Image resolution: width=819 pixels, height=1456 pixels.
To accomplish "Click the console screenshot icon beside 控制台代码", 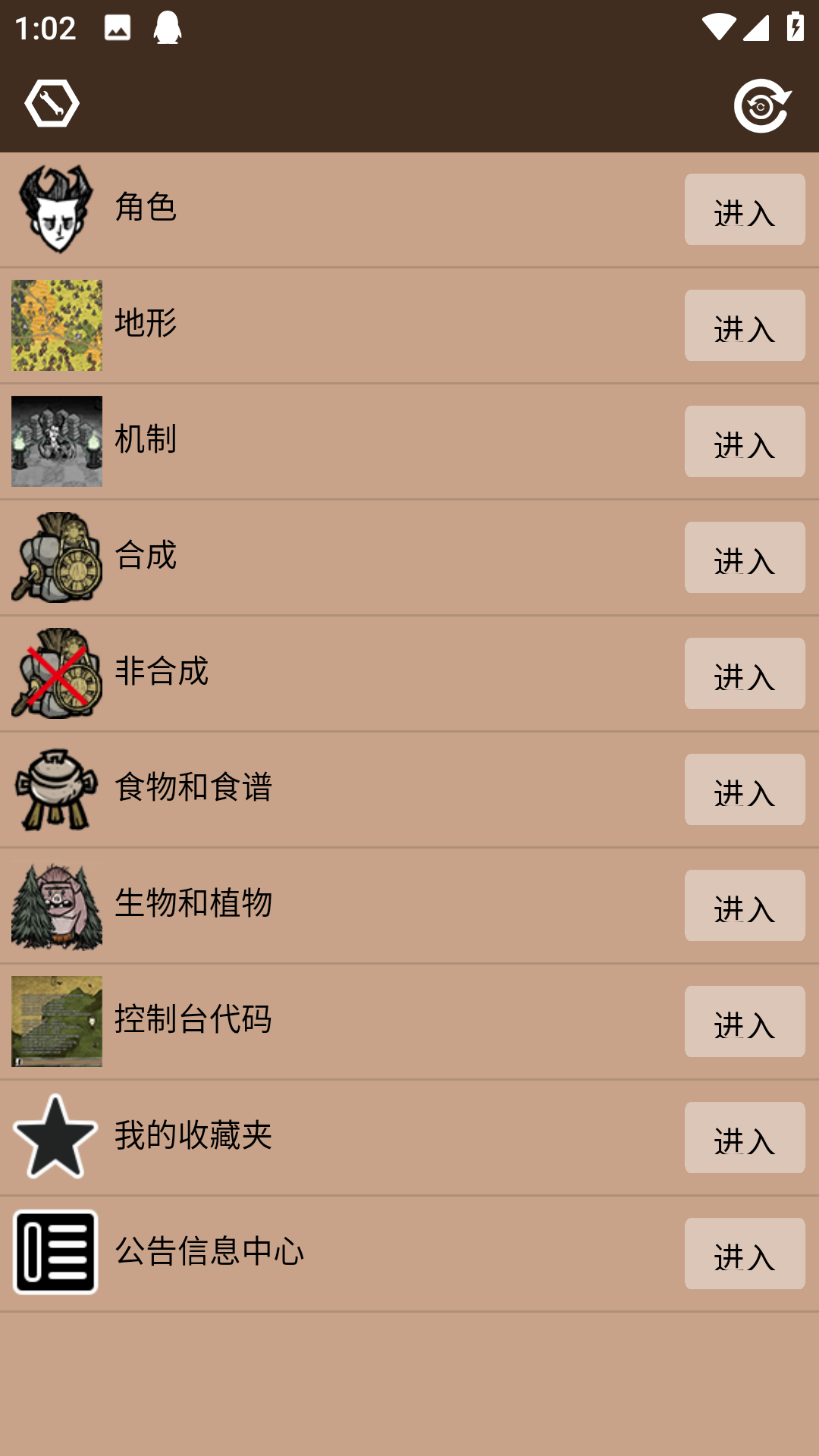I will click(57, 1021).
